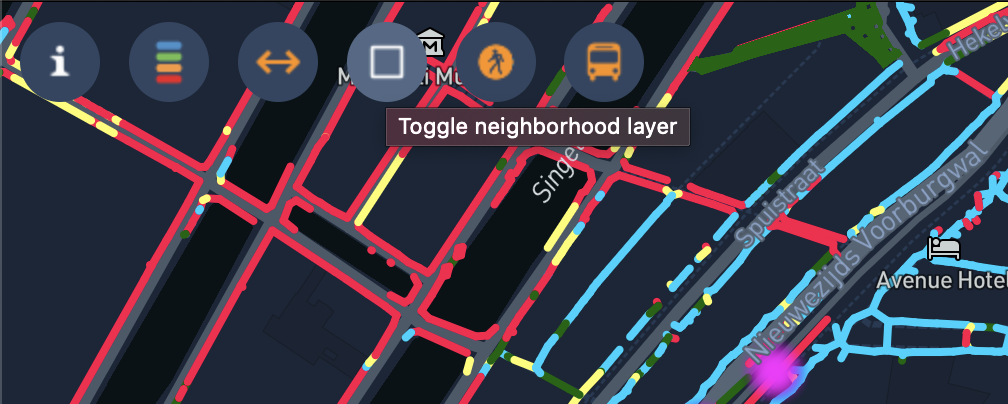Toggle neighborhood layer square button
Screen dimensions: 1008x404
pyautogui.click(x=386, y=63)
